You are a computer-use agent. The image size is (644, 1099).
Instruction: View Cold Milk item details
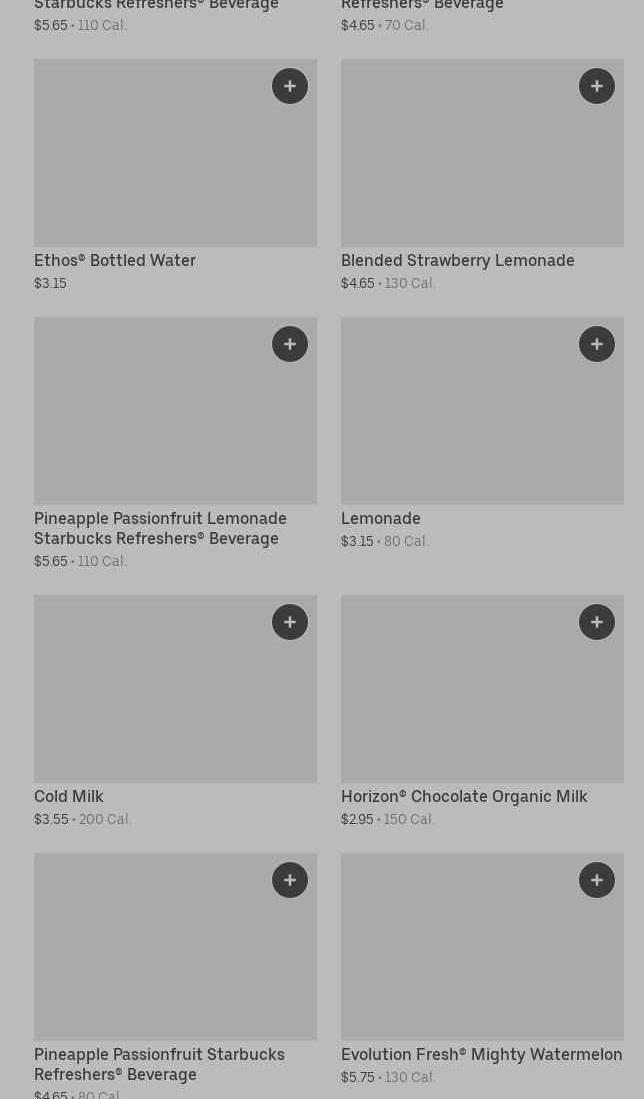click(x=175, y=711)
